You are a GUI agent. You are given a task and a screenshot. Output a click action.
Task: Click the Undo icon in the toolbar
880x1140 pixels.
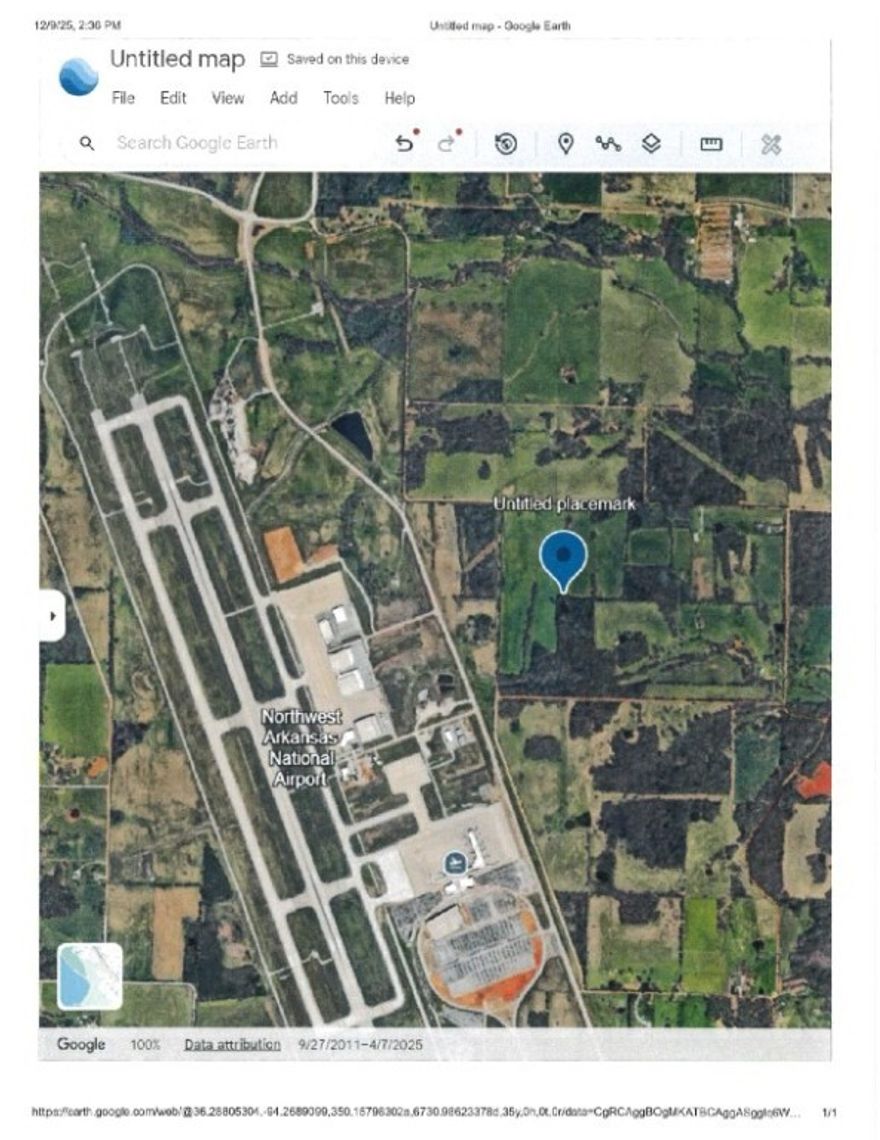404,143
